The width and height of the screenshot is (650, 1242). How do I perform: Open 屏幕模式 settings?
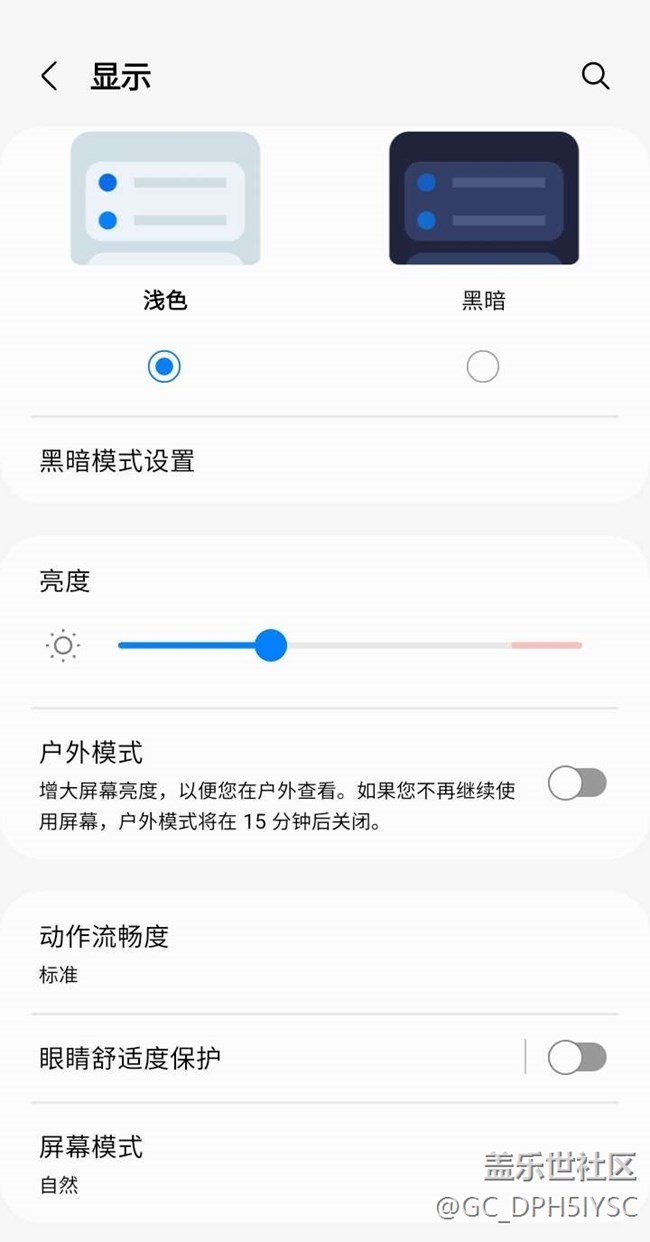pos(325,1163)
